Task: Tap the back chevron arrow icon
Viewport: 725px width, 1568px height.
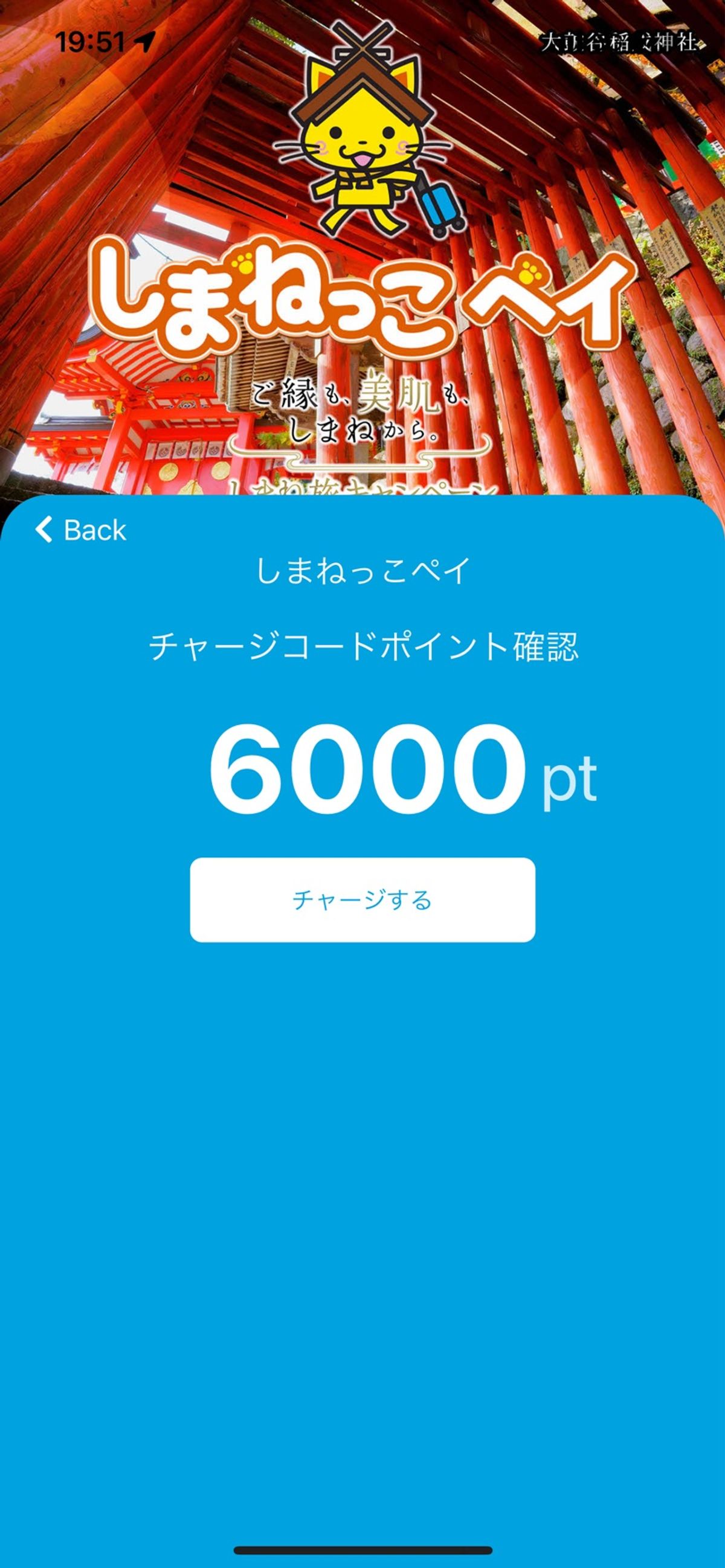Action: point(44,529)
